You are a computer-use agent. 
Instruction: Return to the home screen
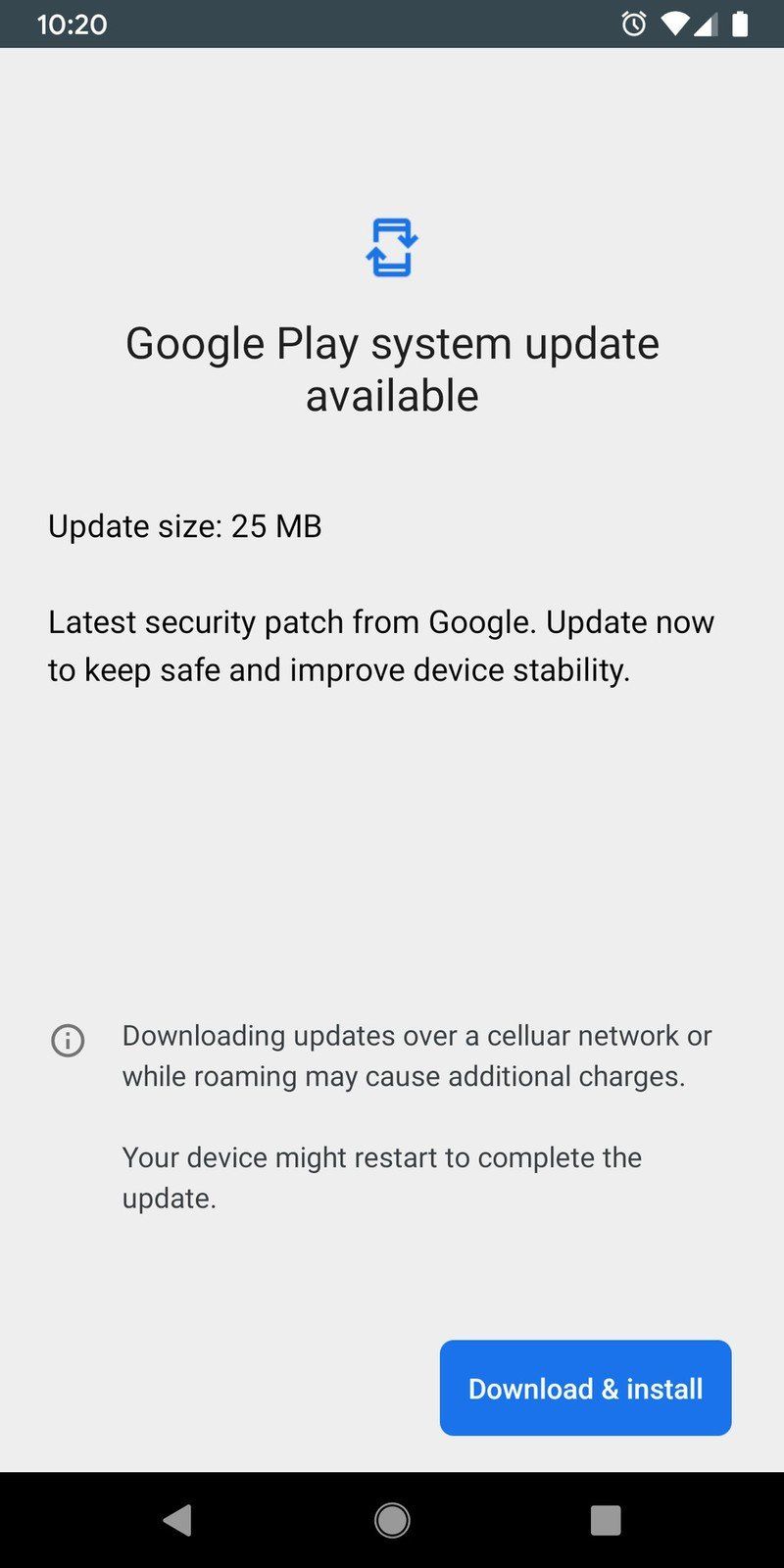click(x=392, y=1520)
